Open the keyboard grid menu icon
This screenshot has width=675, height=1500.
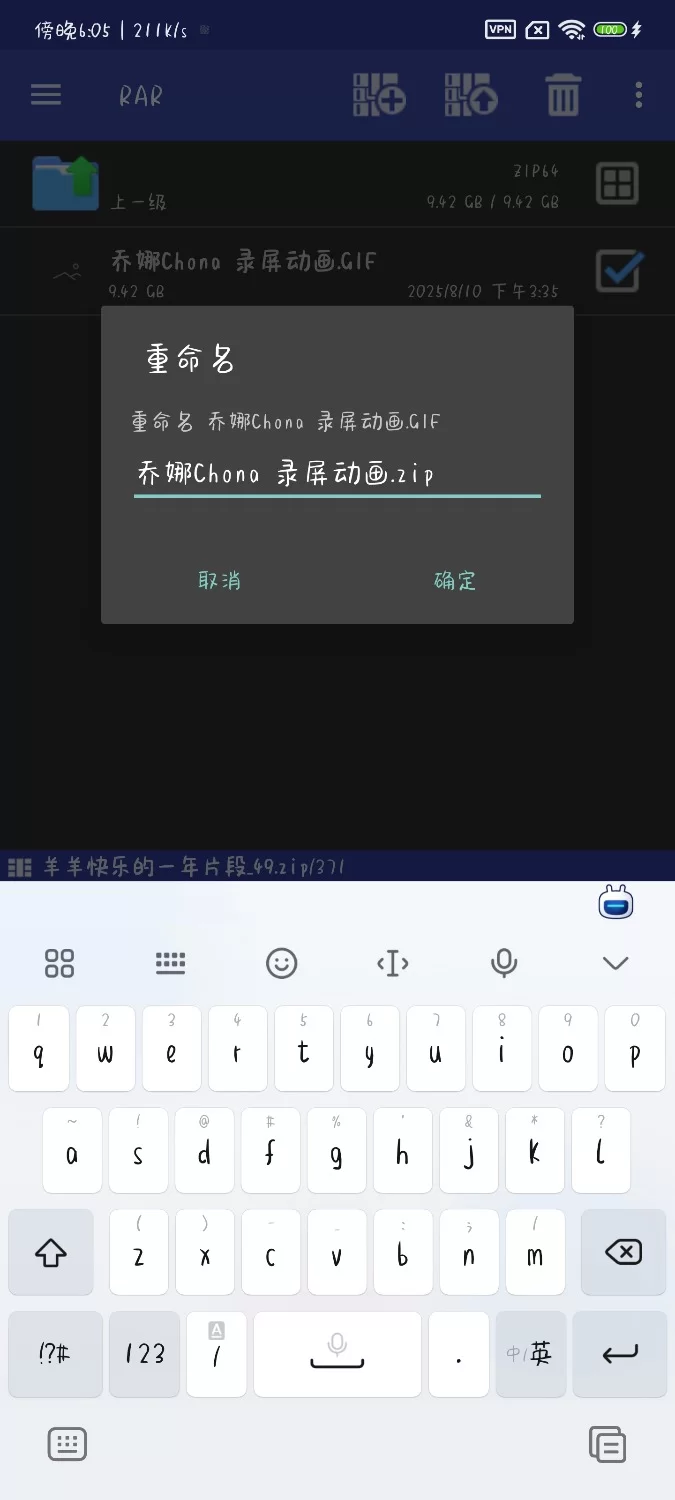(x=60, y=963)
